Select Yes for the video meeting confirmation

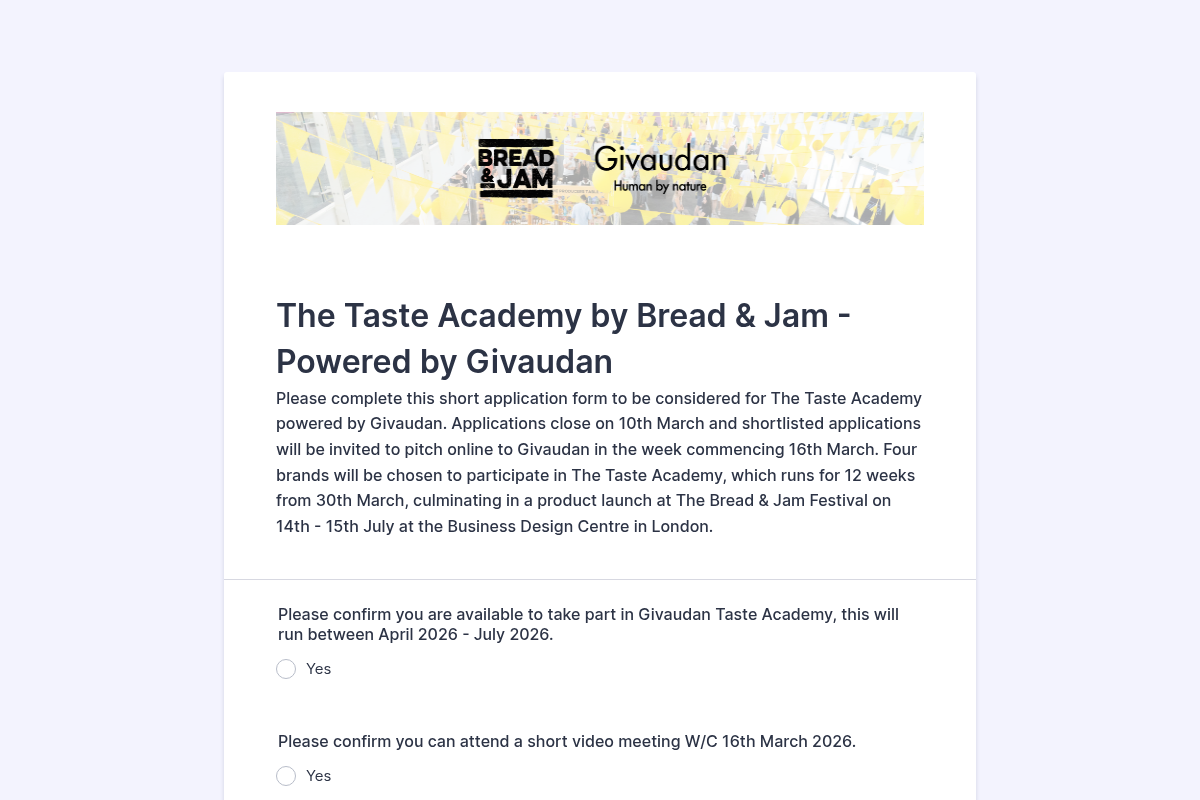point(286,776)
